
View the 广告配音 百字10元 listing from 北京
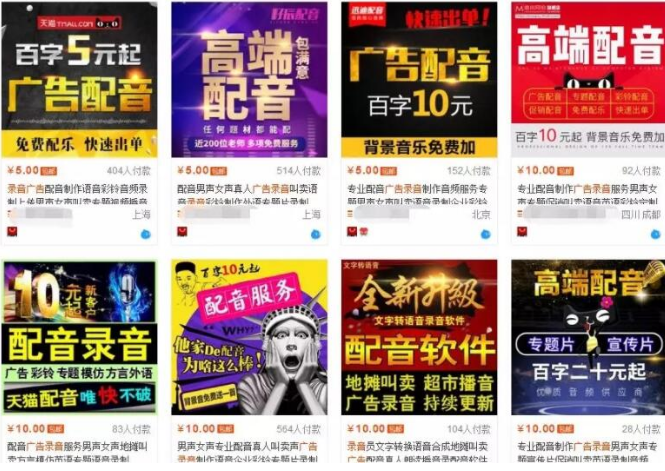pyautogui.click(x=418, y=80)
